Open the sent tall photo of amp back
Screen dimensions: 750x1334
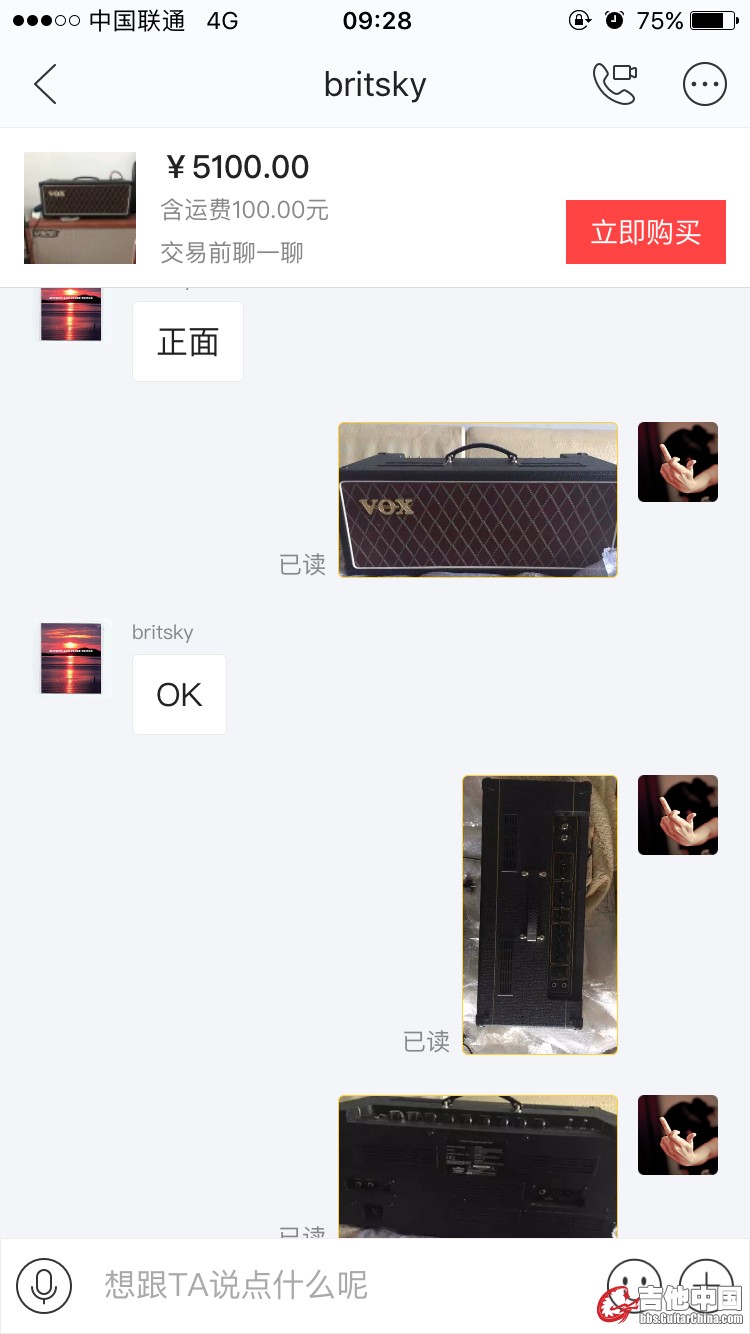540,914
